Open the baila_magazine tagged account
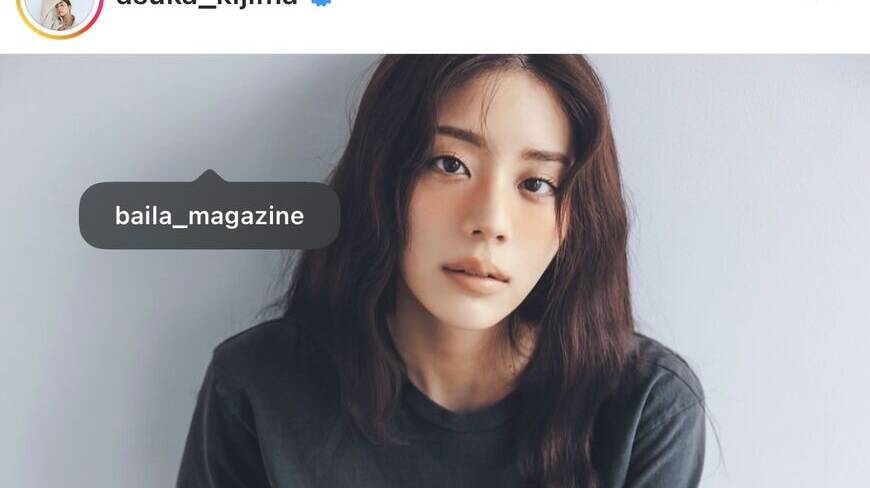870x488 pixels. pyautogui.click(x=209, y=215)
